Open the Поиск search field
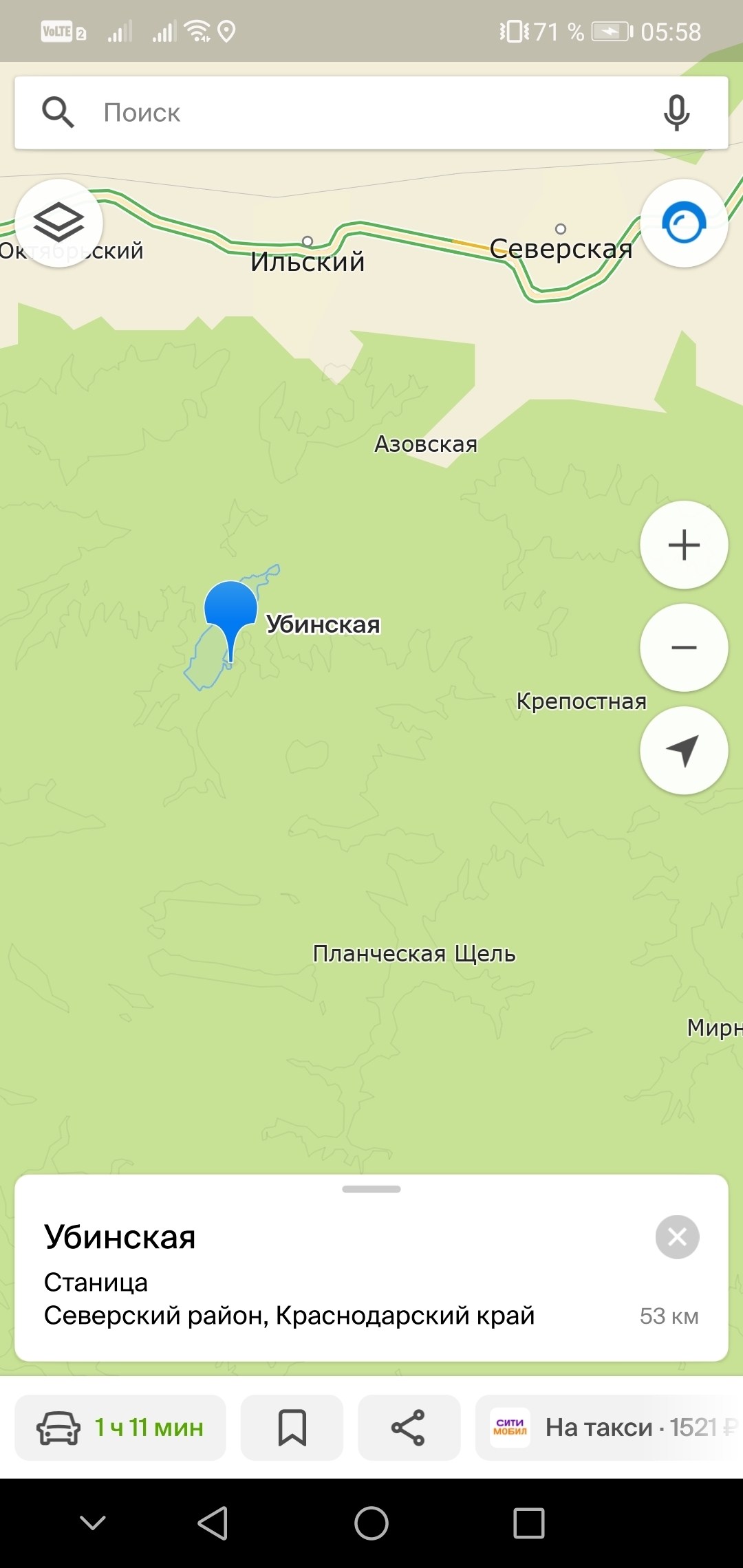Viewport: 743px width, 1568px height. (x=358, y=113)
